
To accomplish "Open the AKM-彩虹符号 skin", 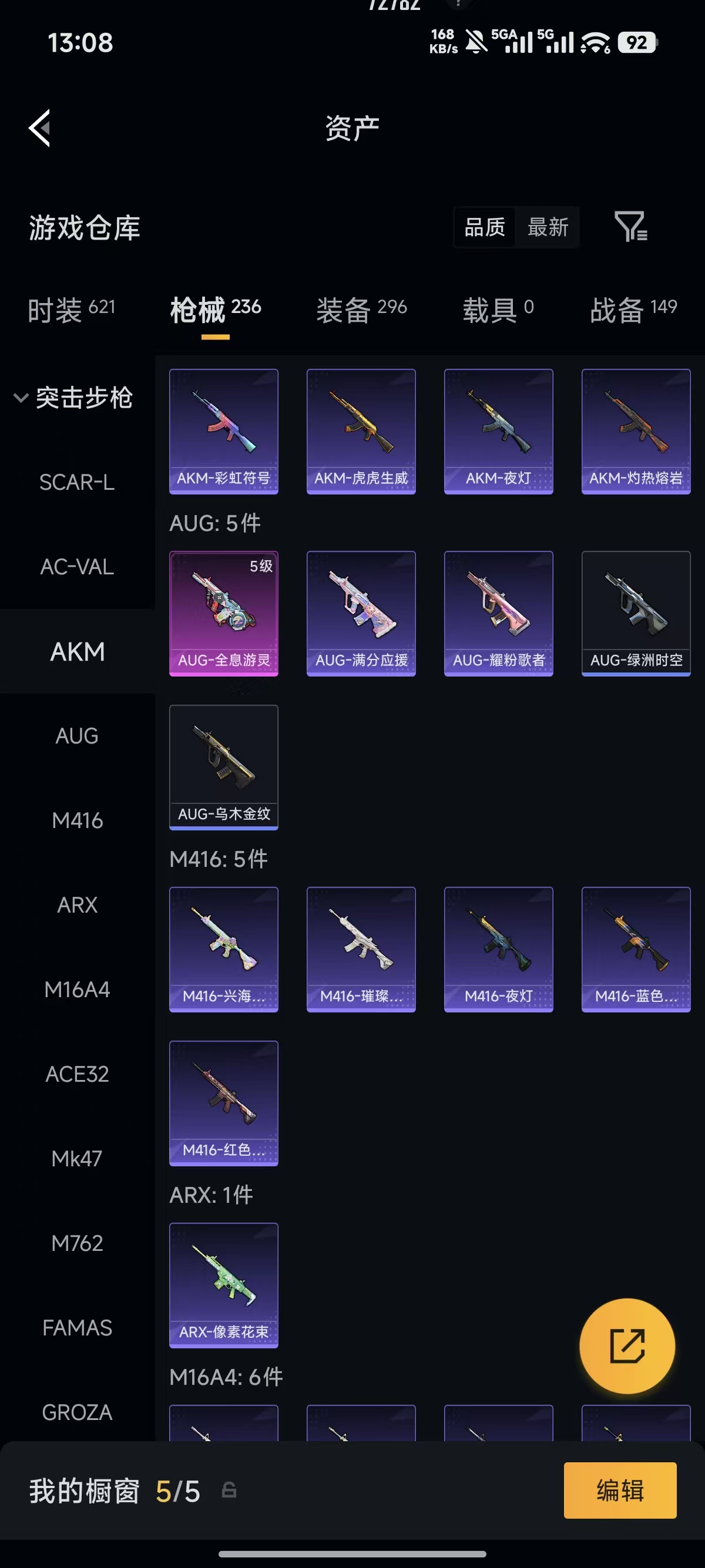I will [x=224, y=432].
